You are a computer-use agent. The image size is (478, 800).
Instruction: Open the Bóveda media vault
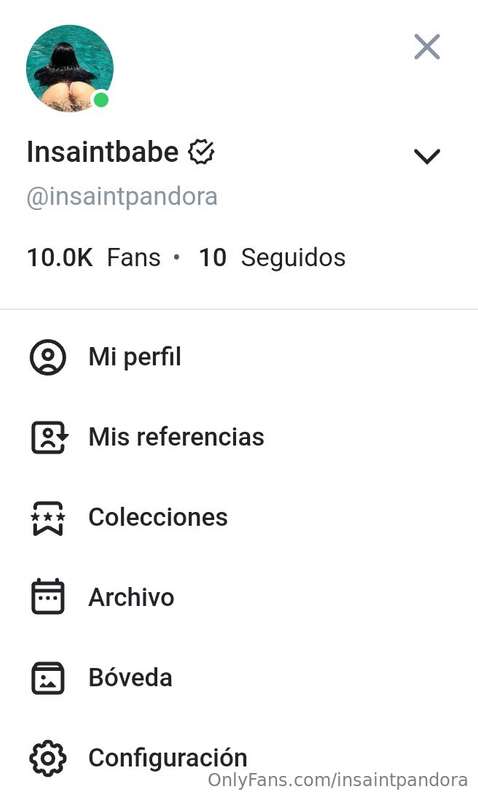(239, 678)
